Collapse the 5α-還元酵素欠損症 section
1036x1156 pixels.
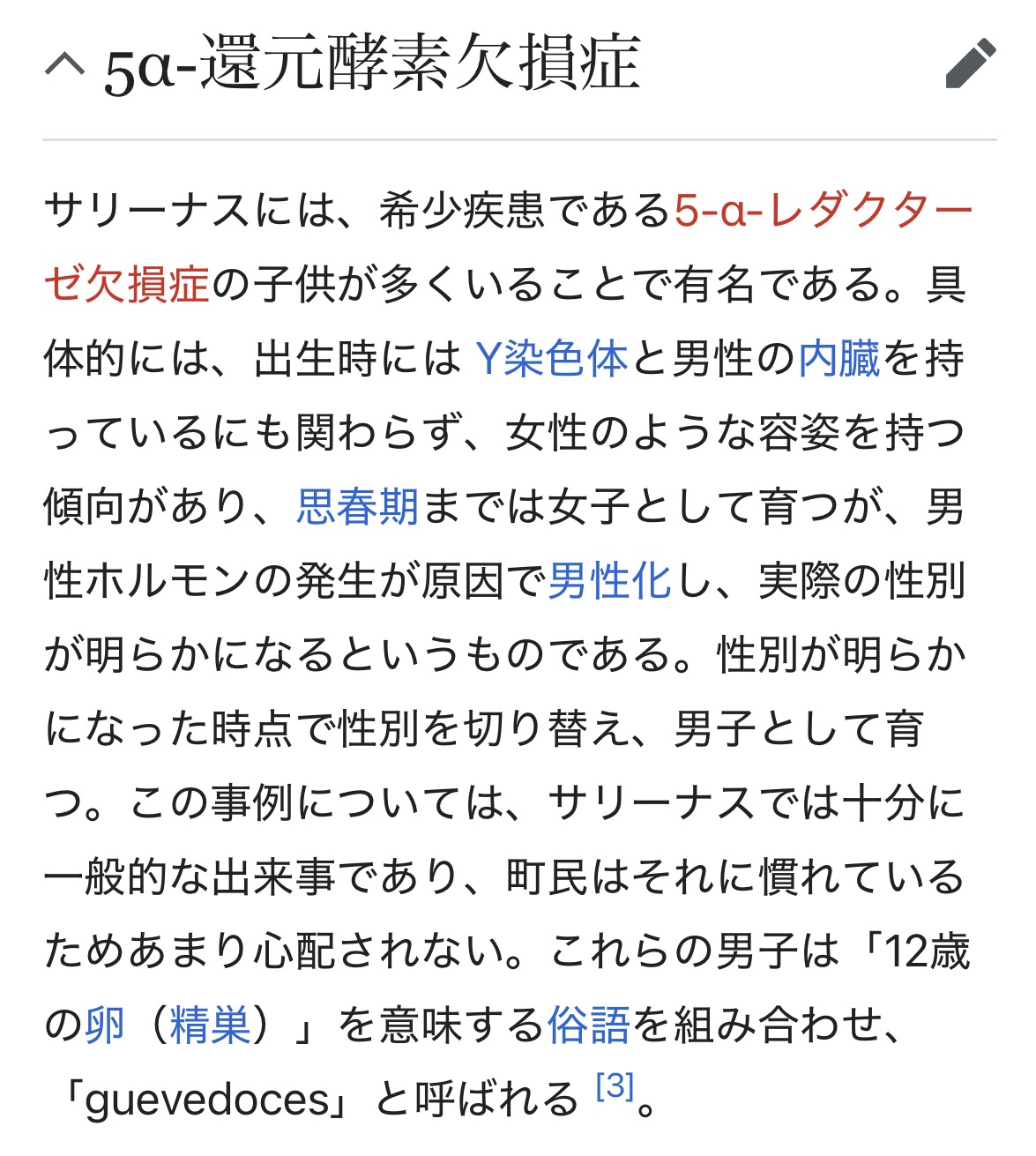coord(65,64)
